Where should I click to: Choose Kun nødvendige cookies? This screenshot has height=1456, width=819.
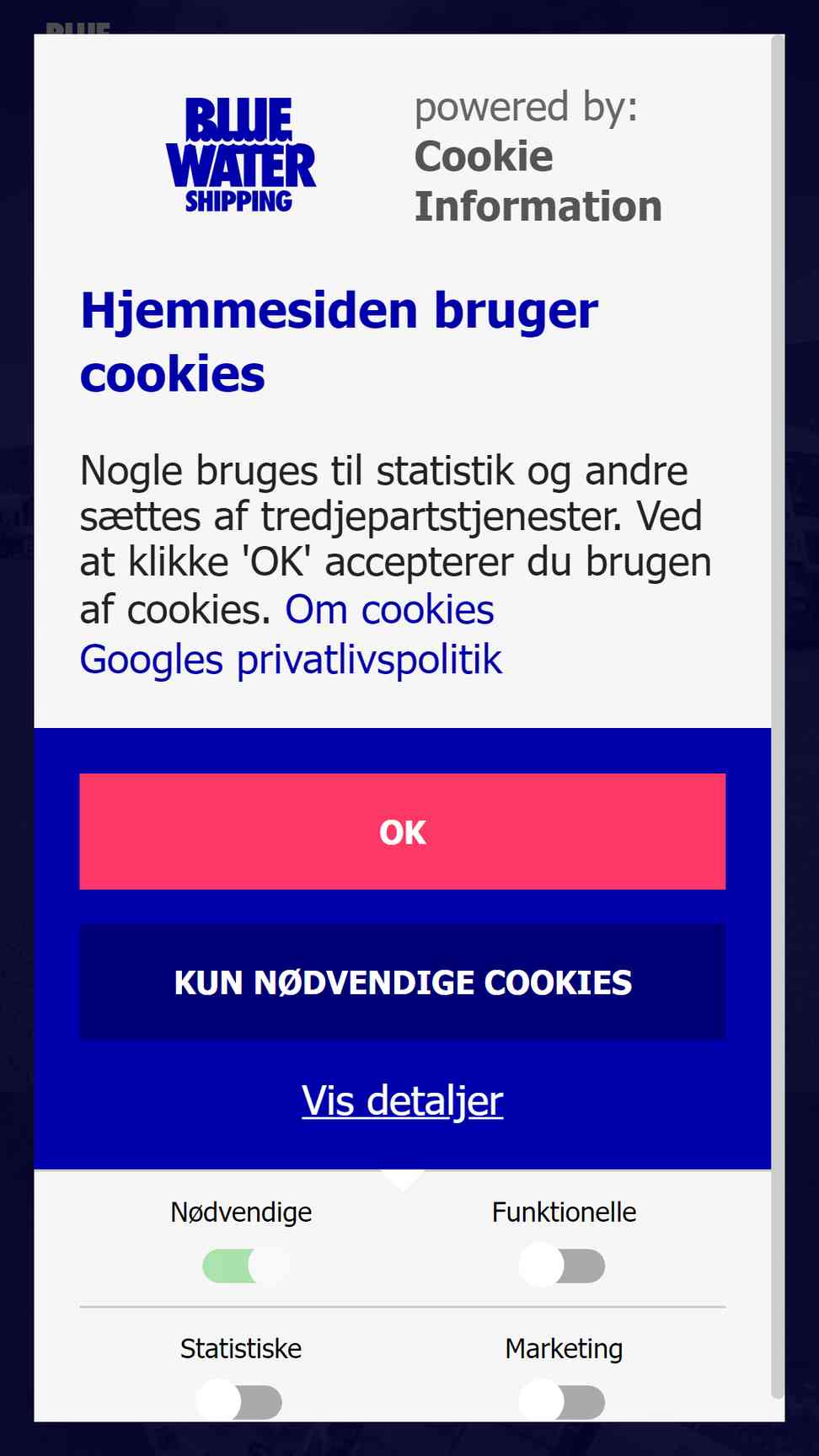pos(402,982)
